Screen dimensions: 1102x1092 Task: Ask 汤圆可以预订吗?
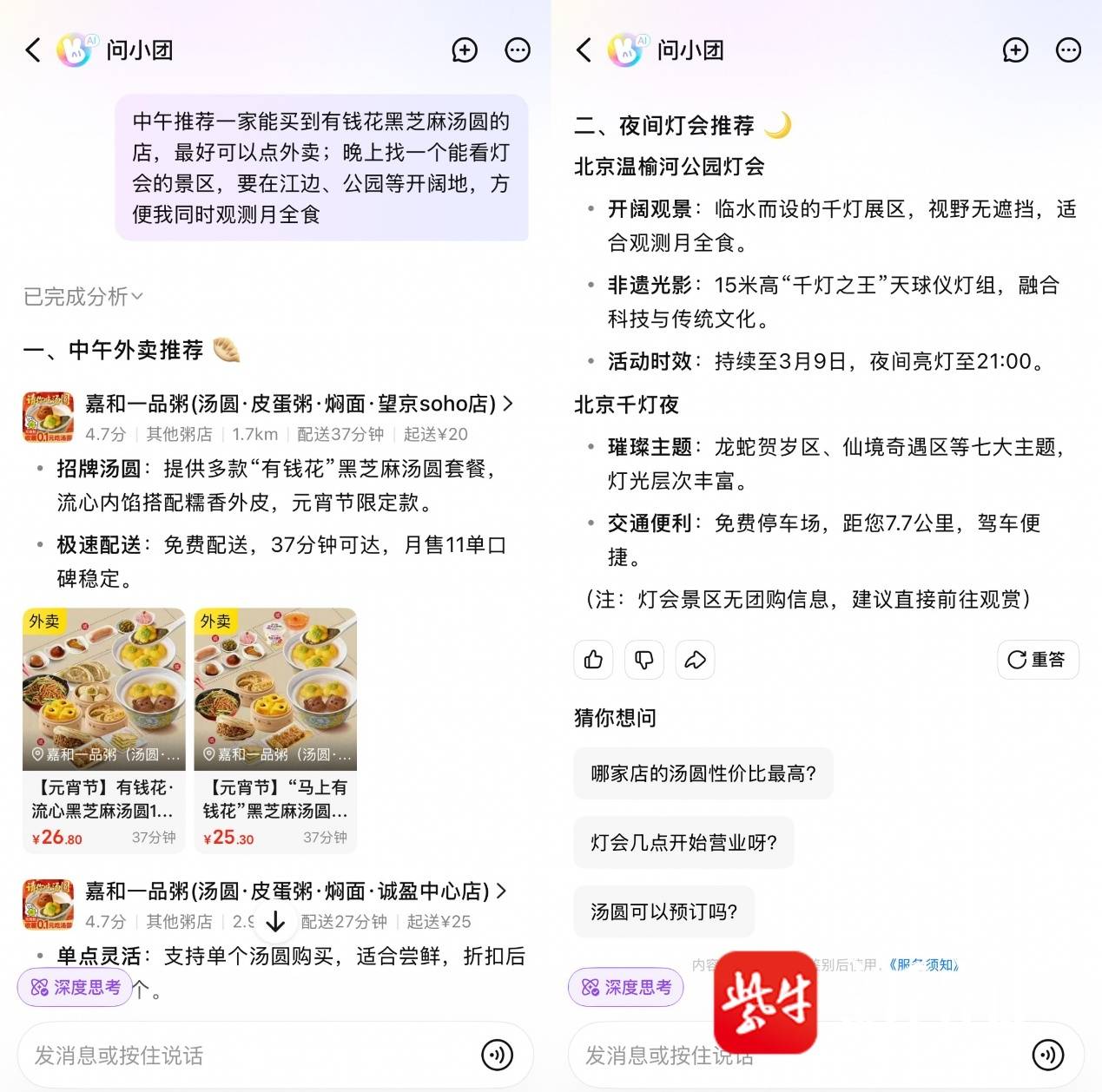[663, 911]
